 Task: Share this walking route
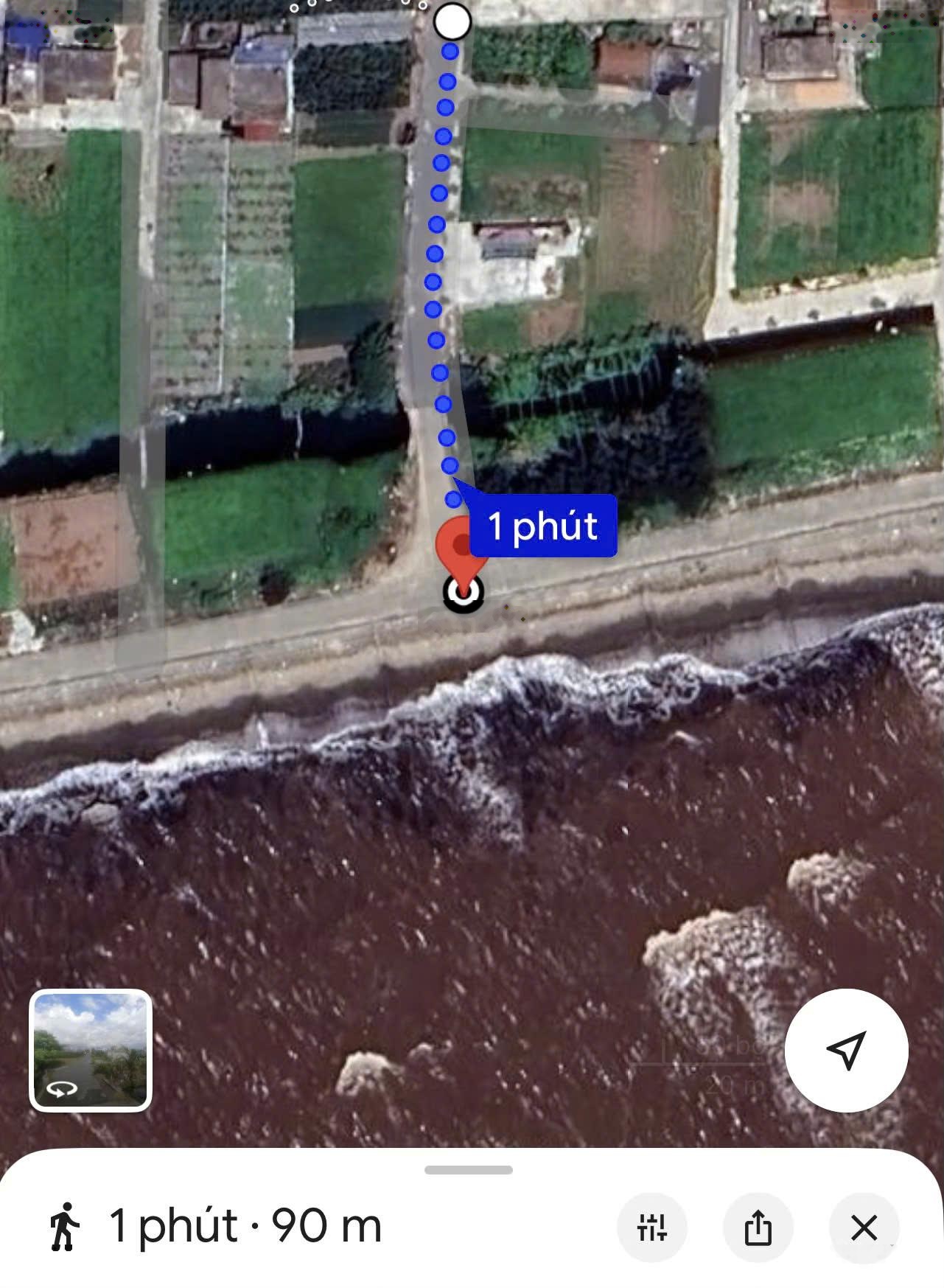click(x=758, y=1228)
